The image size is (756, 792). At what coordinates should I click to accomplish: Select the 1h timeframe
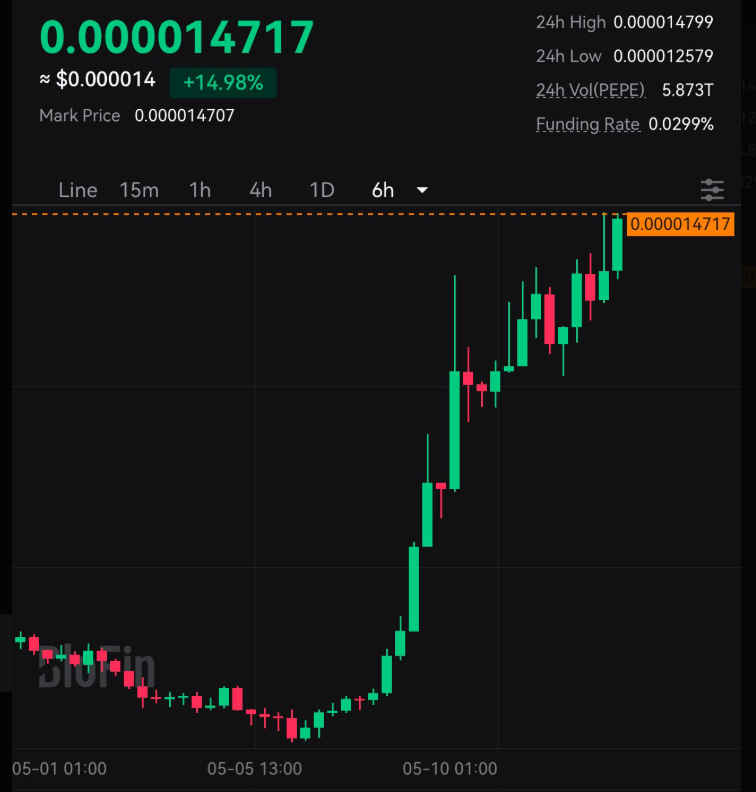point(200,190)
